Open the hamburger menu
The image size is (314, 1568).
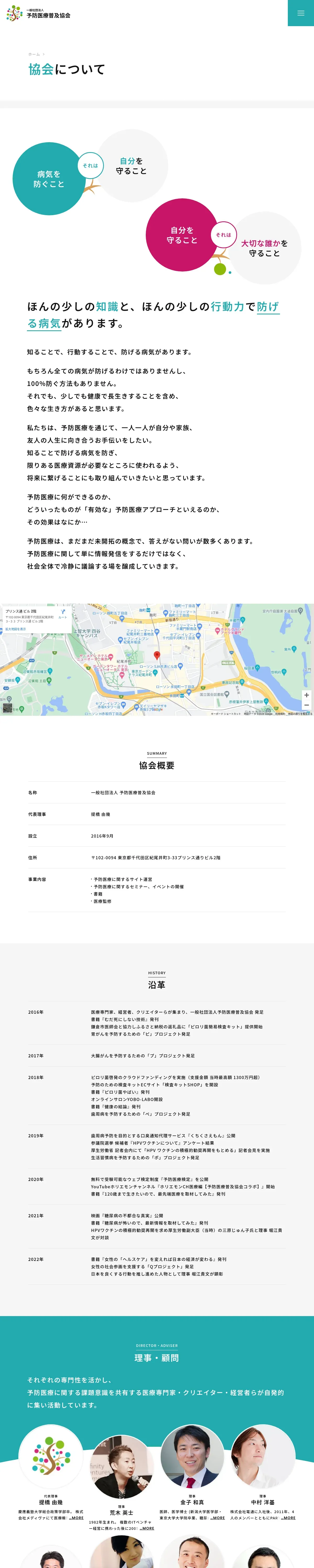click(x=301, y=13)
